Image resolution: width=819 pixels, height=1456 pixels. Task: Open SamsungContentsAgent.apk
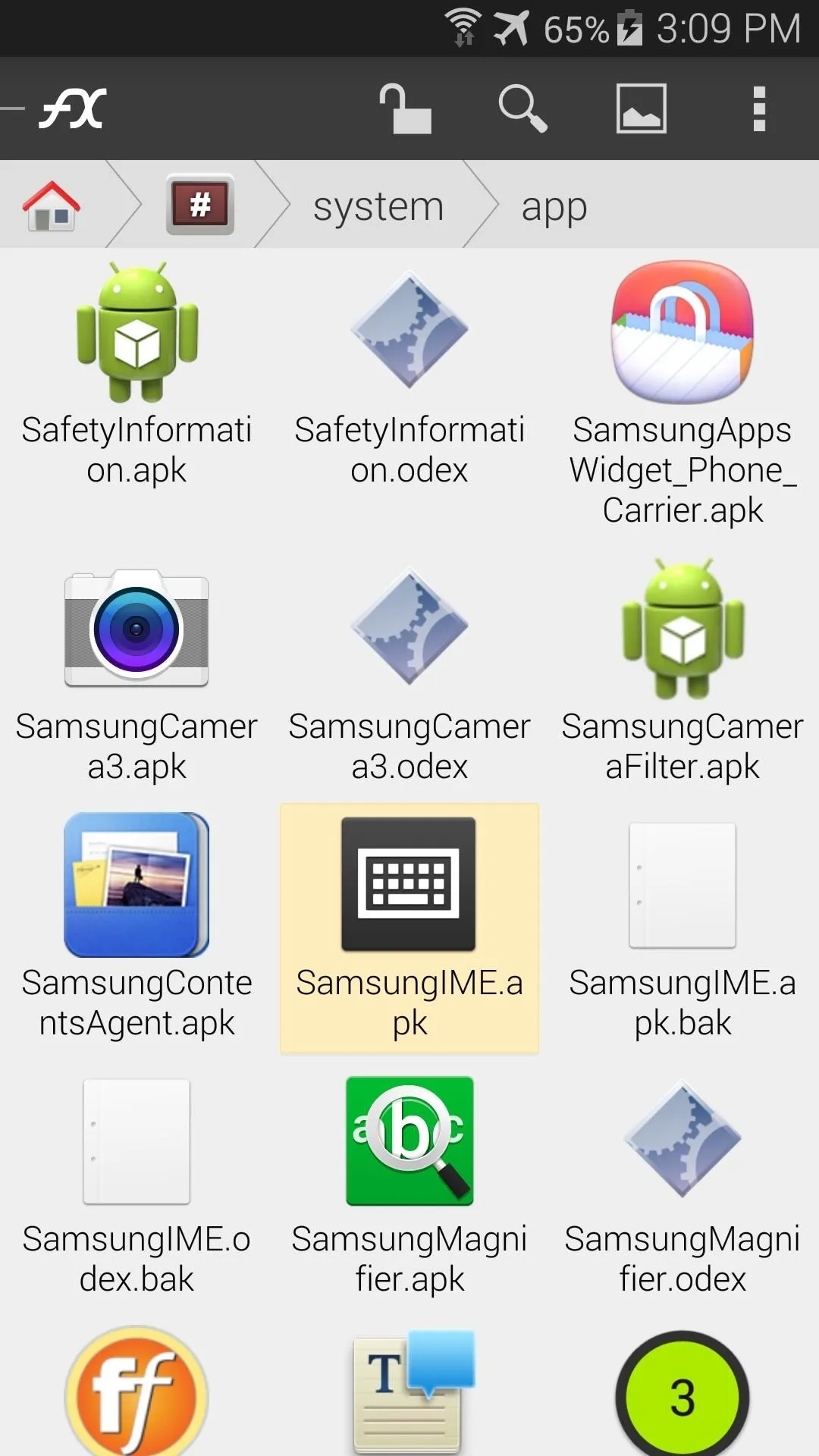click(x=136, y=928)
